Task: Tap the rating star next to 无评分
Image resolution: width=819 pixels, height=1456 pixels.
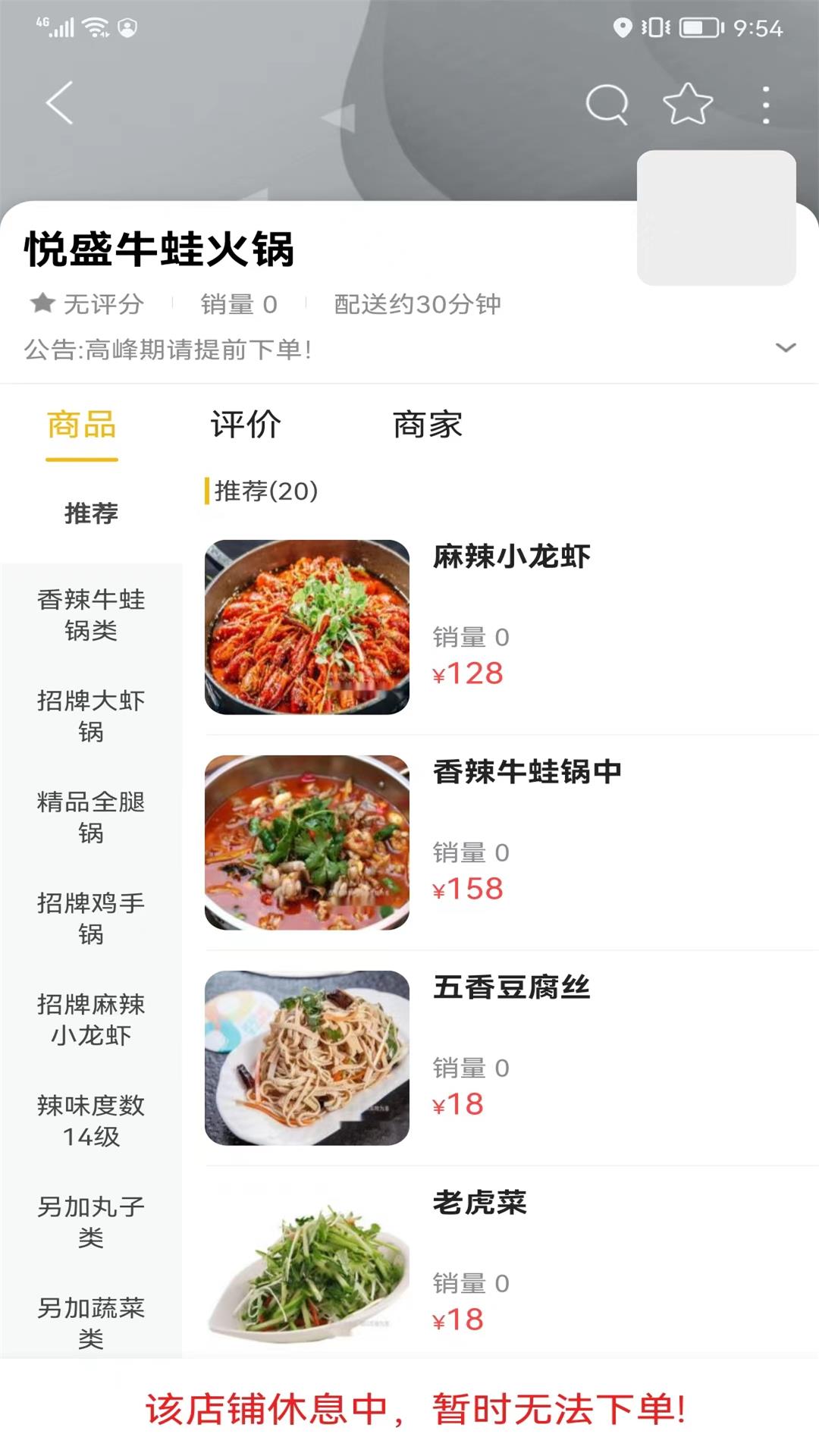Action: coord(43,303)
